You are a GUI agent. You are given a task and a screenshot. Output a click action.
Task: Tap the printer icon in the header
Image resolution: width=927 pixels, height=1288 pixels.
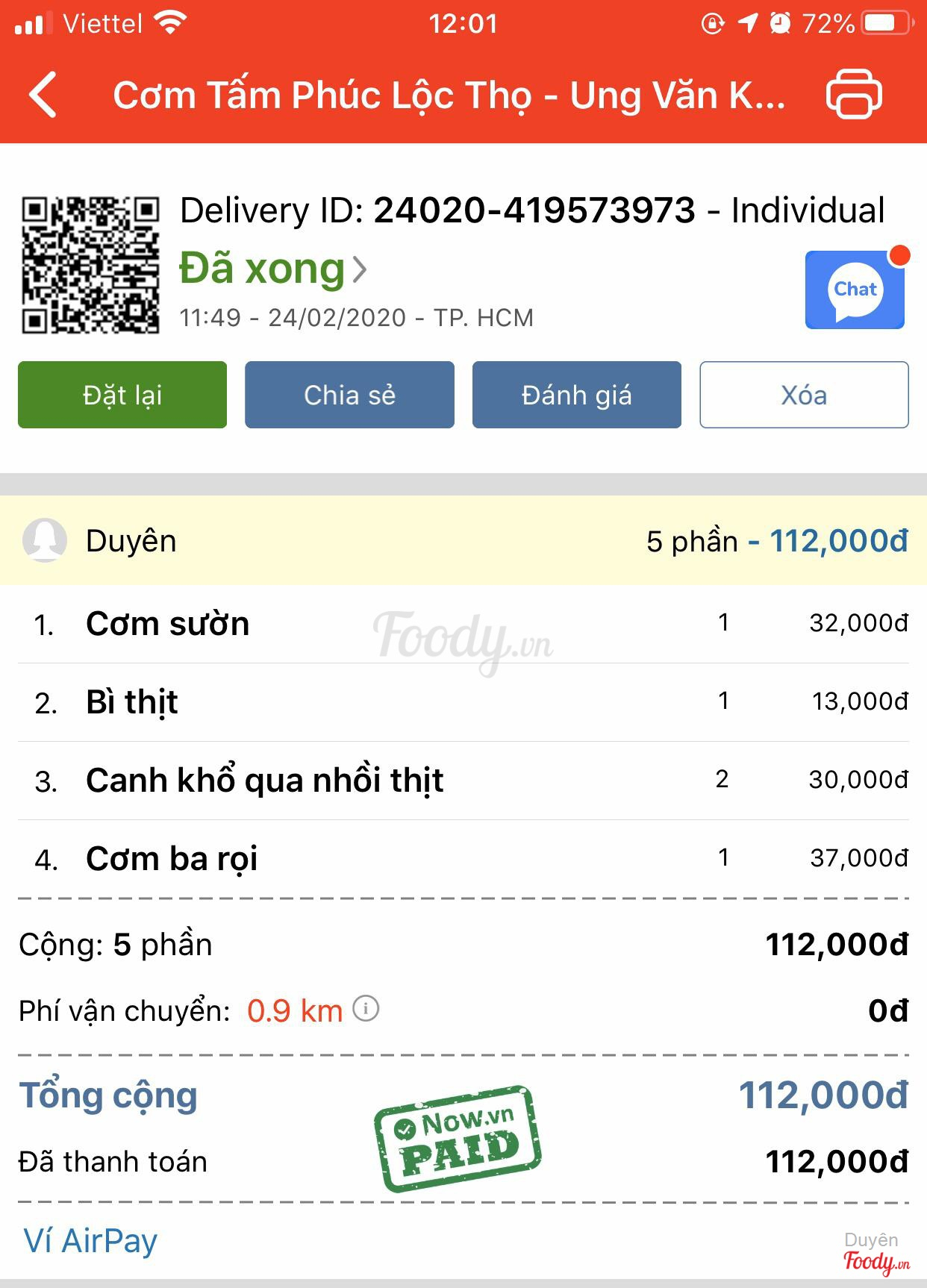(854, 94)
